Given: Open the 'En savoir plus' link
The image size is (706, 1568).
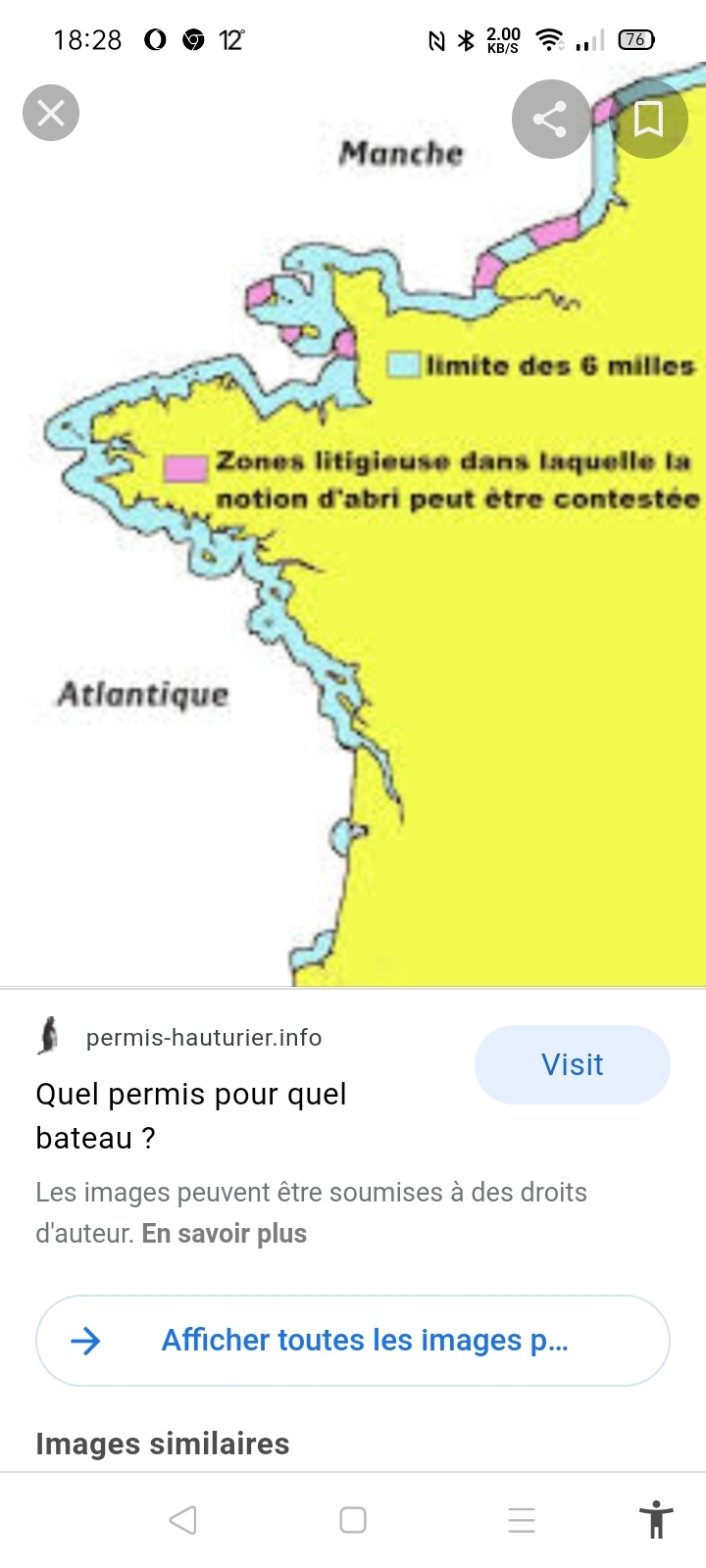Looking at the screenshot, I should (225, 1233).
